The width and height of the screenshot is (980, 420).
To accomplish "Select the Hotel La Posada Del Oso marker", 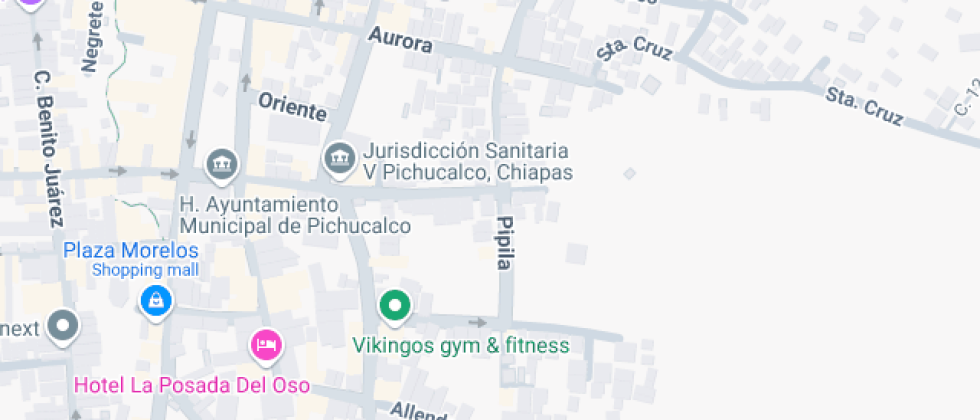I will [x=265, y=346].
